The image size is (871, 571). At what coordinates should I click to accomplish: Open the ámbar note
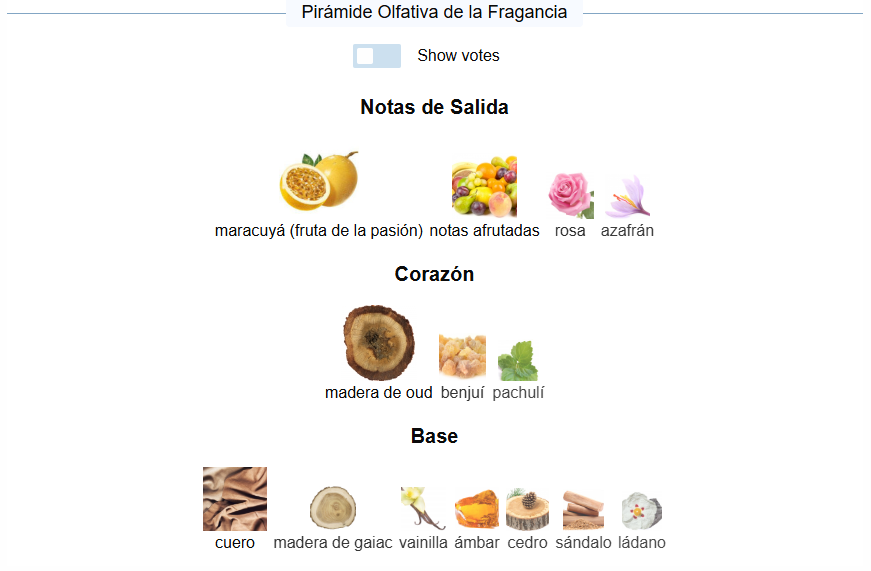click(x=476, y=510)
